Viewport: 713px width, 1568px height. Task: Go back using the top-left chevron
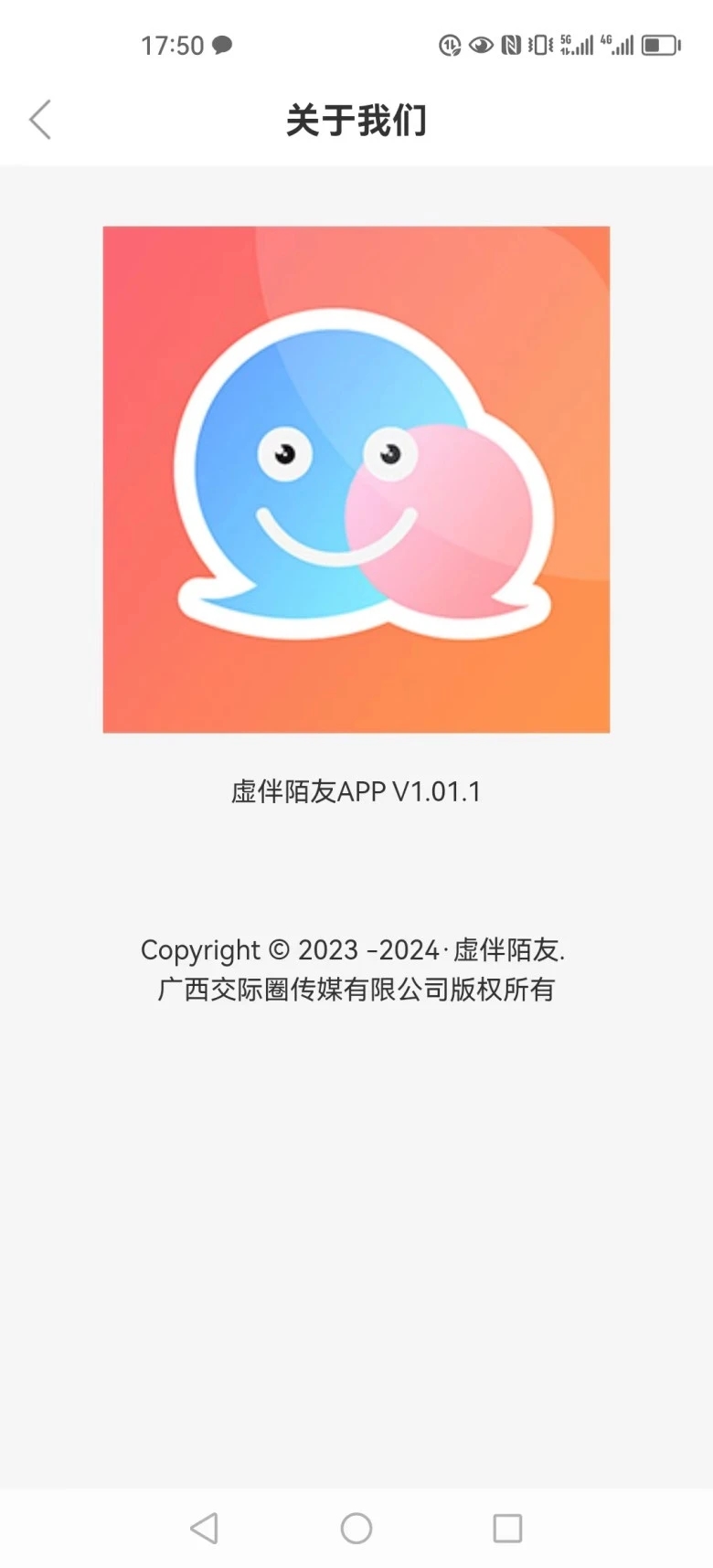point(40,120)
